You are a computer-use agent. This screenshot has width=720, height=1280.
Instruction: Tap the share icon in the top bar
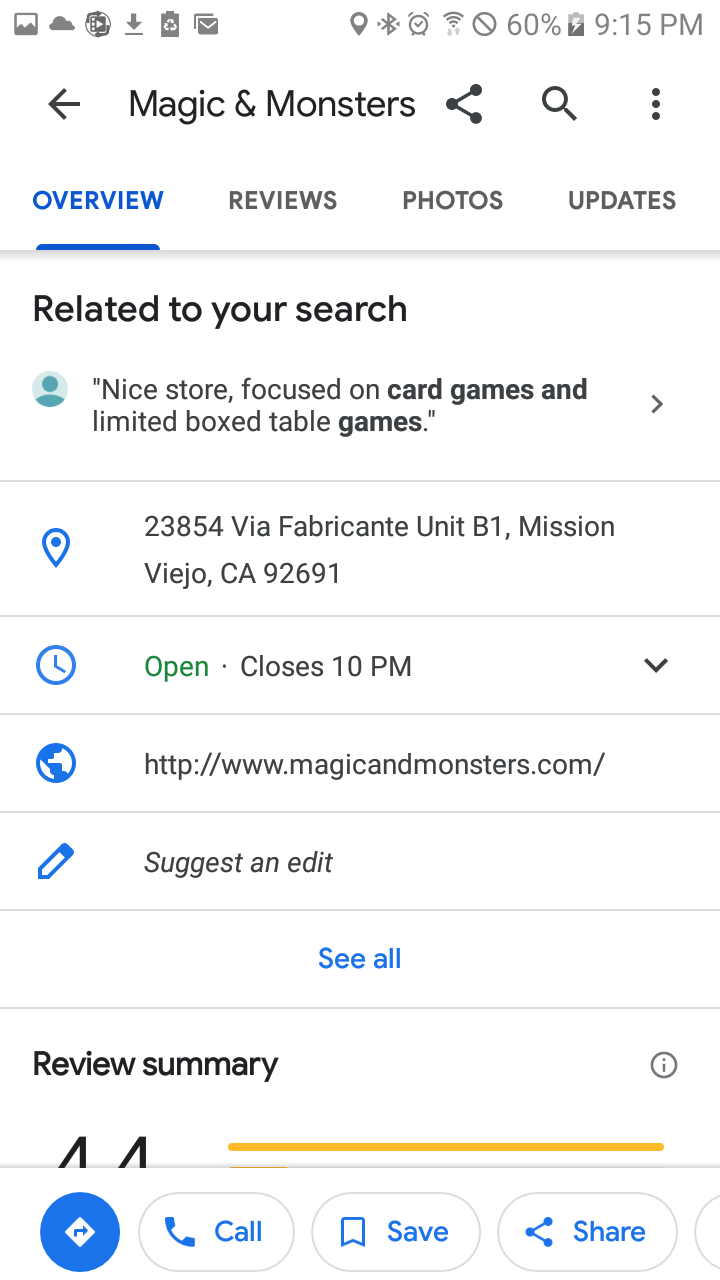464,104
